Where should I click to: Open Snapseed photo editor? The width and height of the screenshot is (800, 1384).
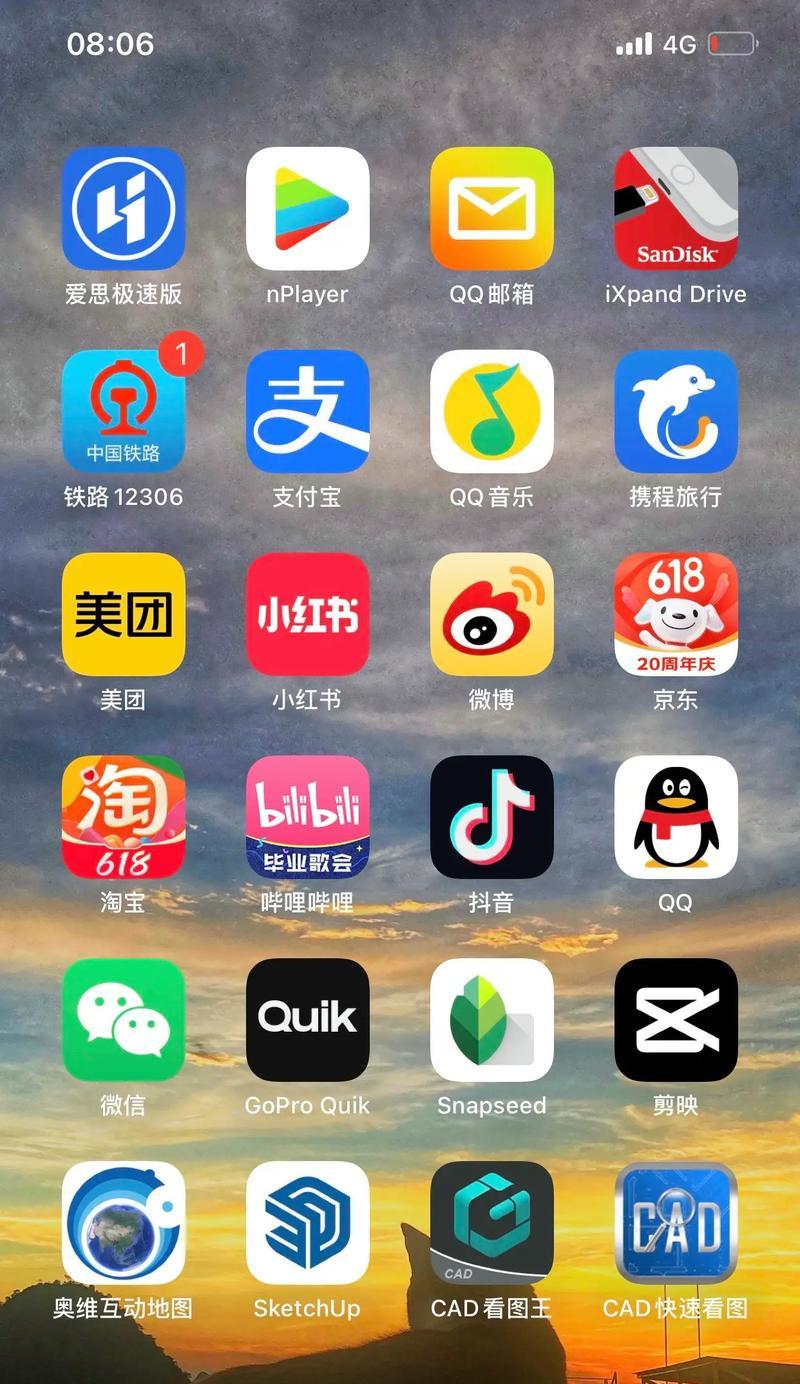[x=491, y=1020]
